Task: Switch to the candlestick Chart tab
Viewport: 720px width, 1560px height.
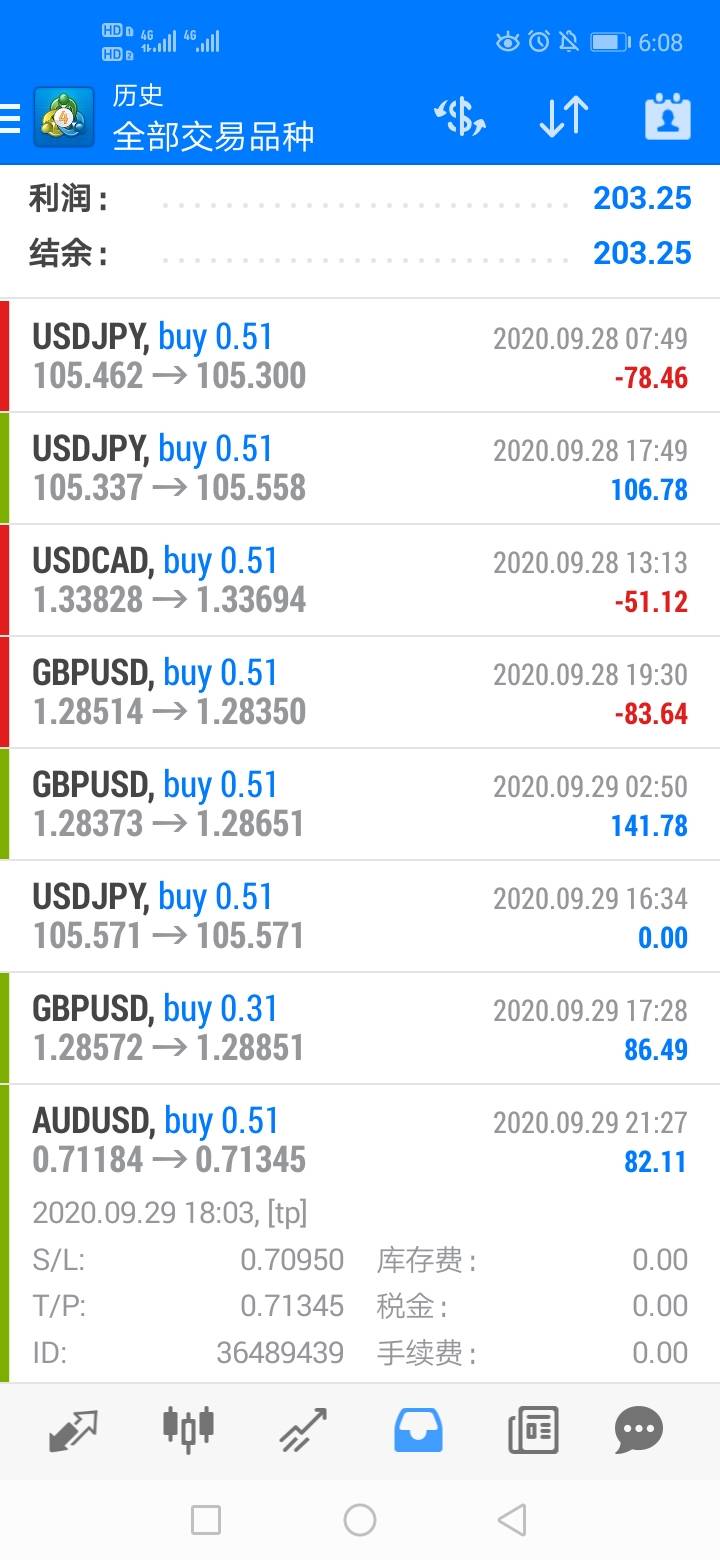Action: pyautogui.click(x=188, y=1430)
